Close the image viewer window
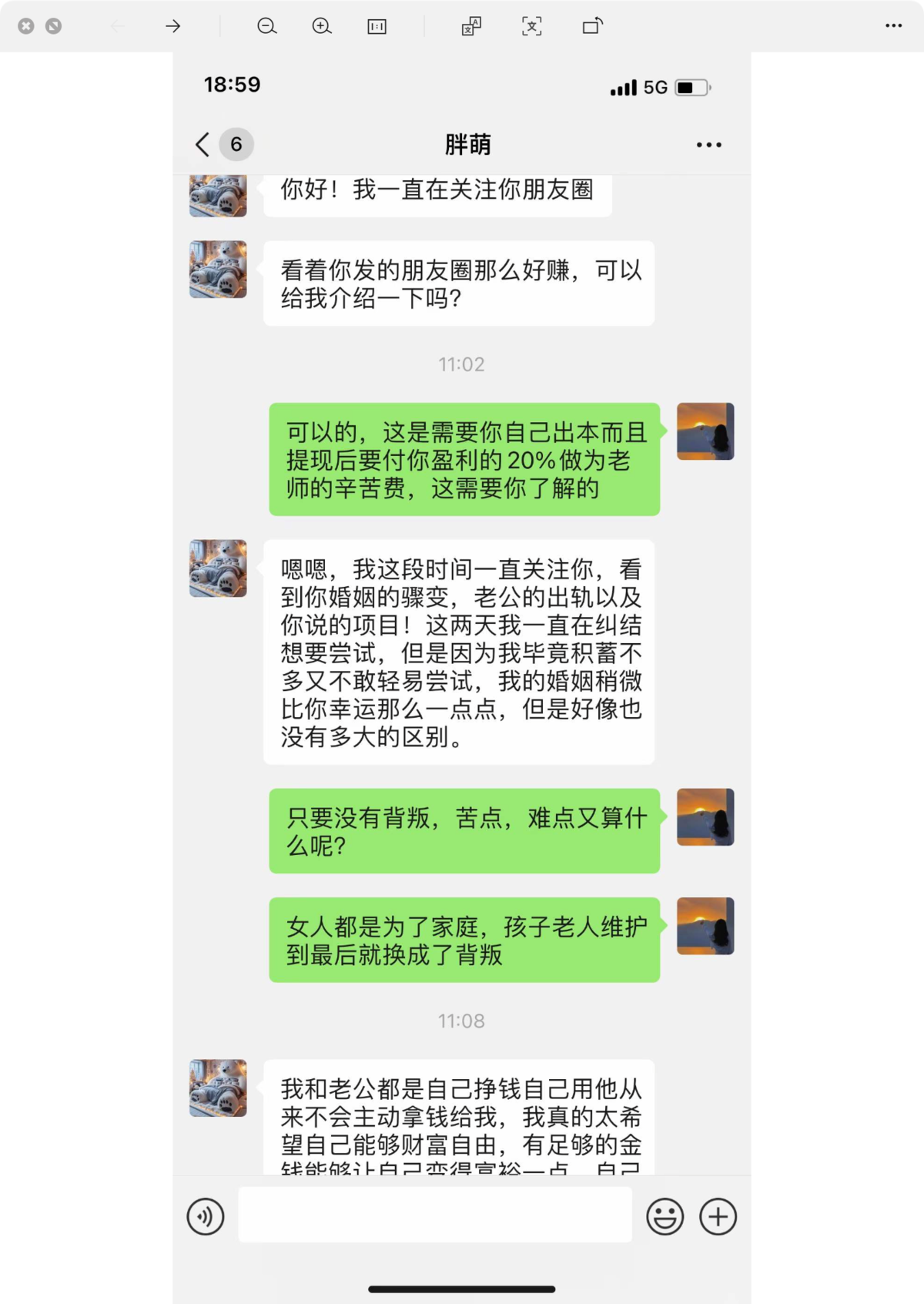 [26, 26]
